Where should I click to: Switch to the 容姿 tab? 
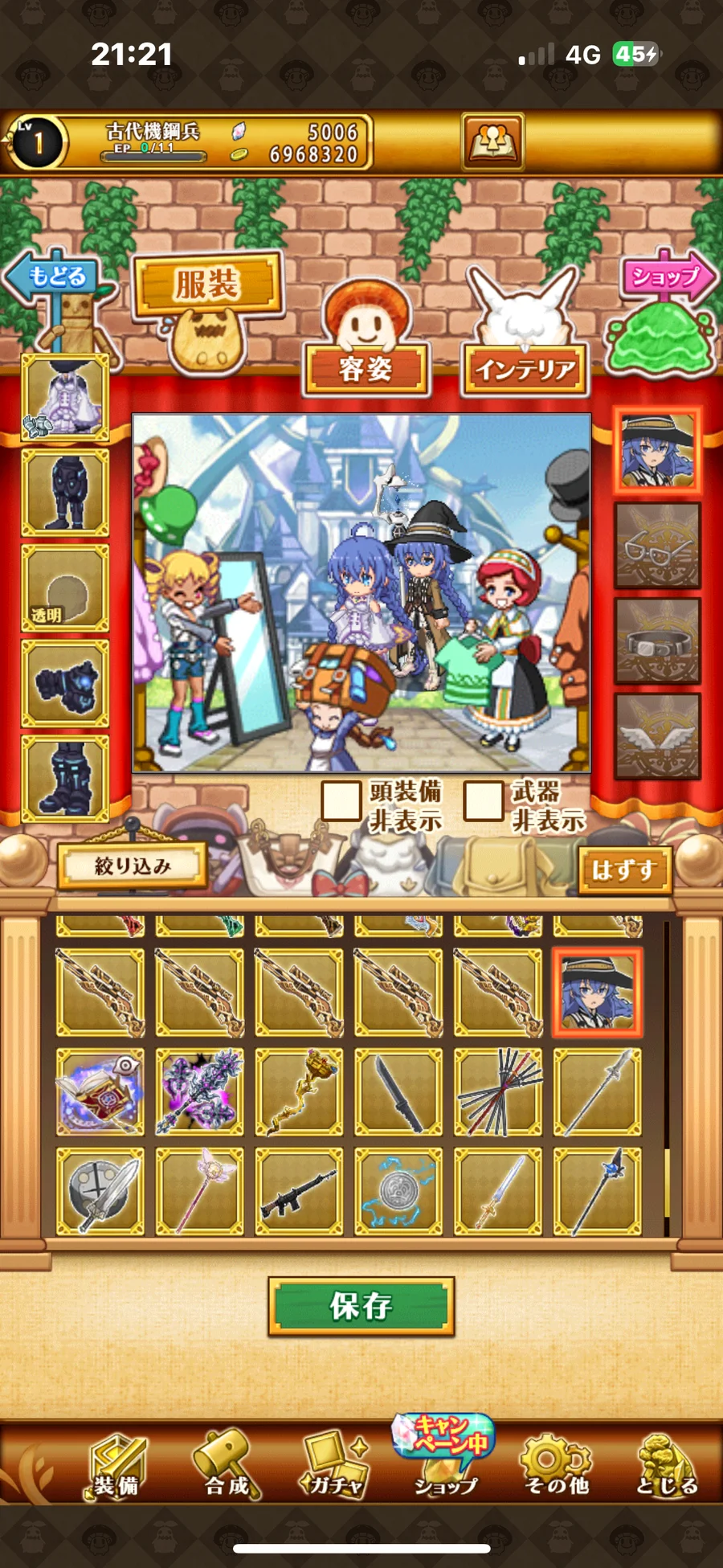(x=366, y=368)
